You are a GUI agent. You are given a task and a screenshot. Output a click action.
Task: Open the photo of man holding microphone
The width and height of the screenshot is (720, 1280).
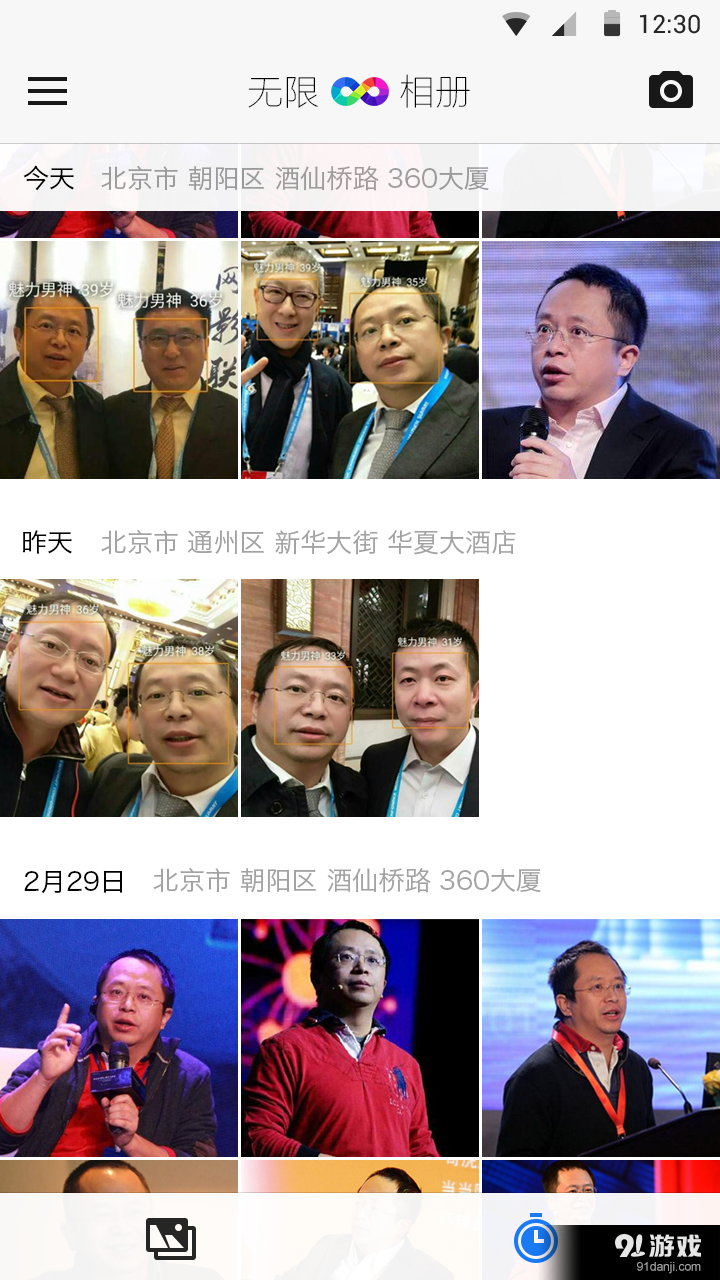(x=600, y=358)
